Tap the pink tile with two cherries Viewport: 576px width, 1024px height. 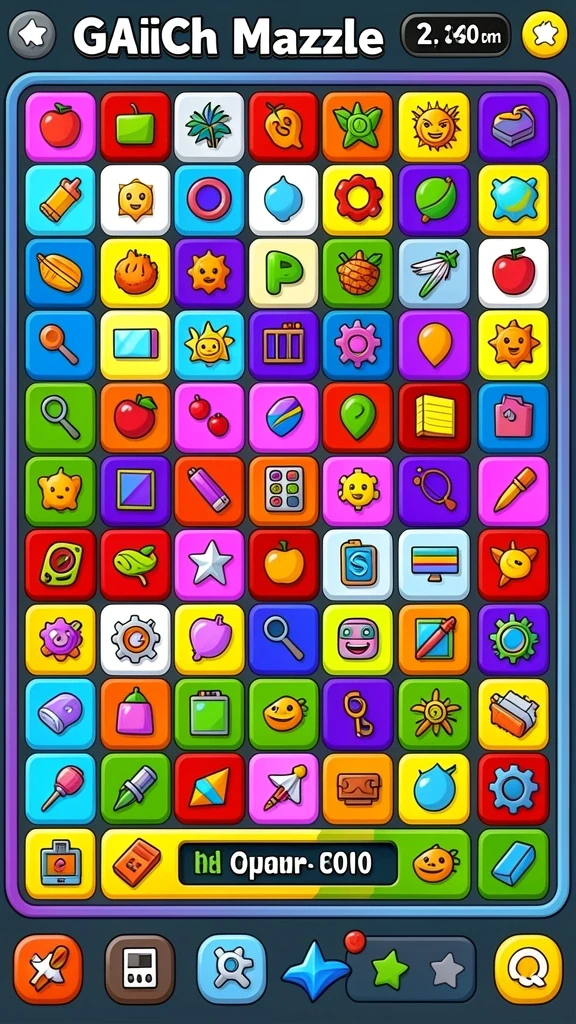209,418
